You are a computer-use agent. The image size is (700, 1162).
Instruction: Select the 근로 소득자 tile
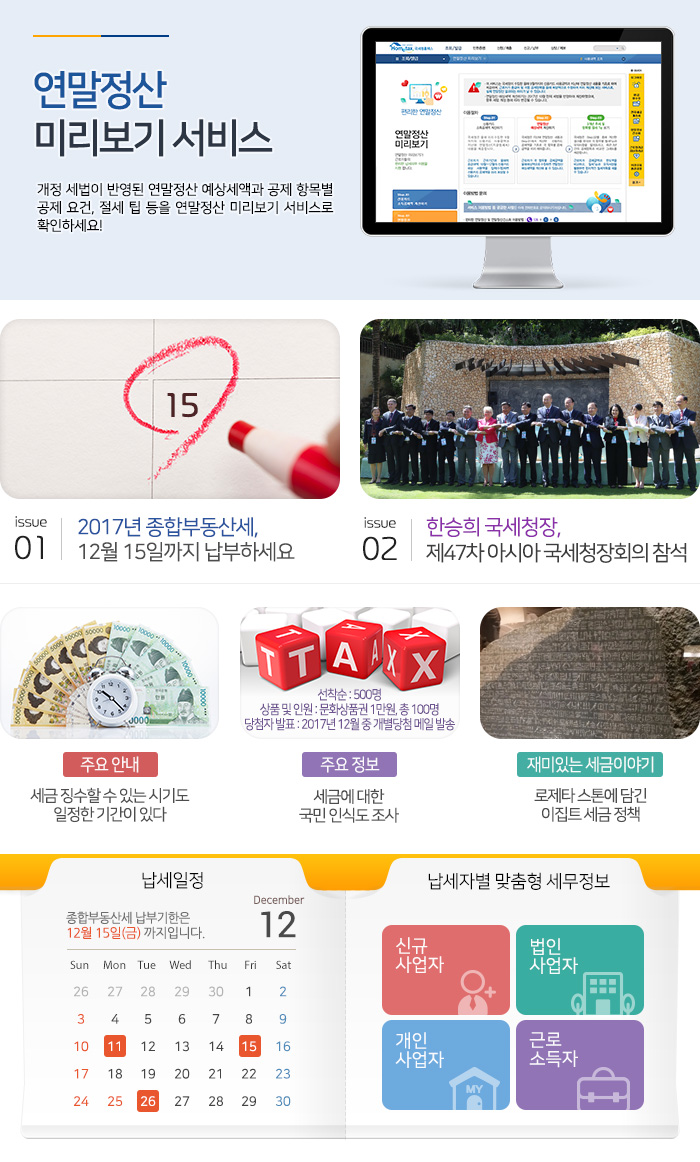point(580,1065)
